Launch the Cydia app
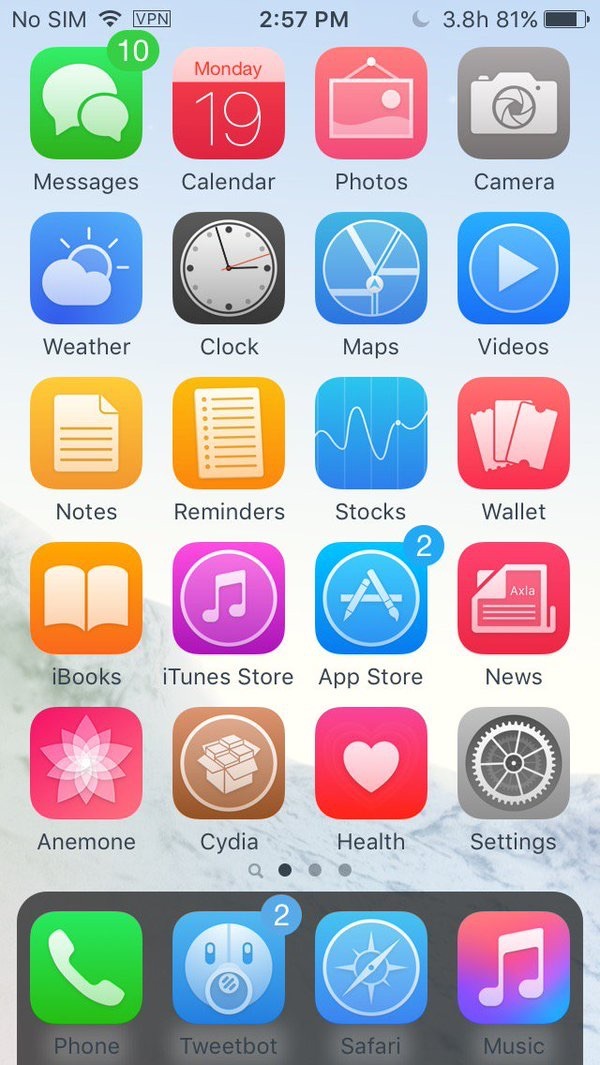The width and height of the screenshot is (600, 1065). pos(228,763)
